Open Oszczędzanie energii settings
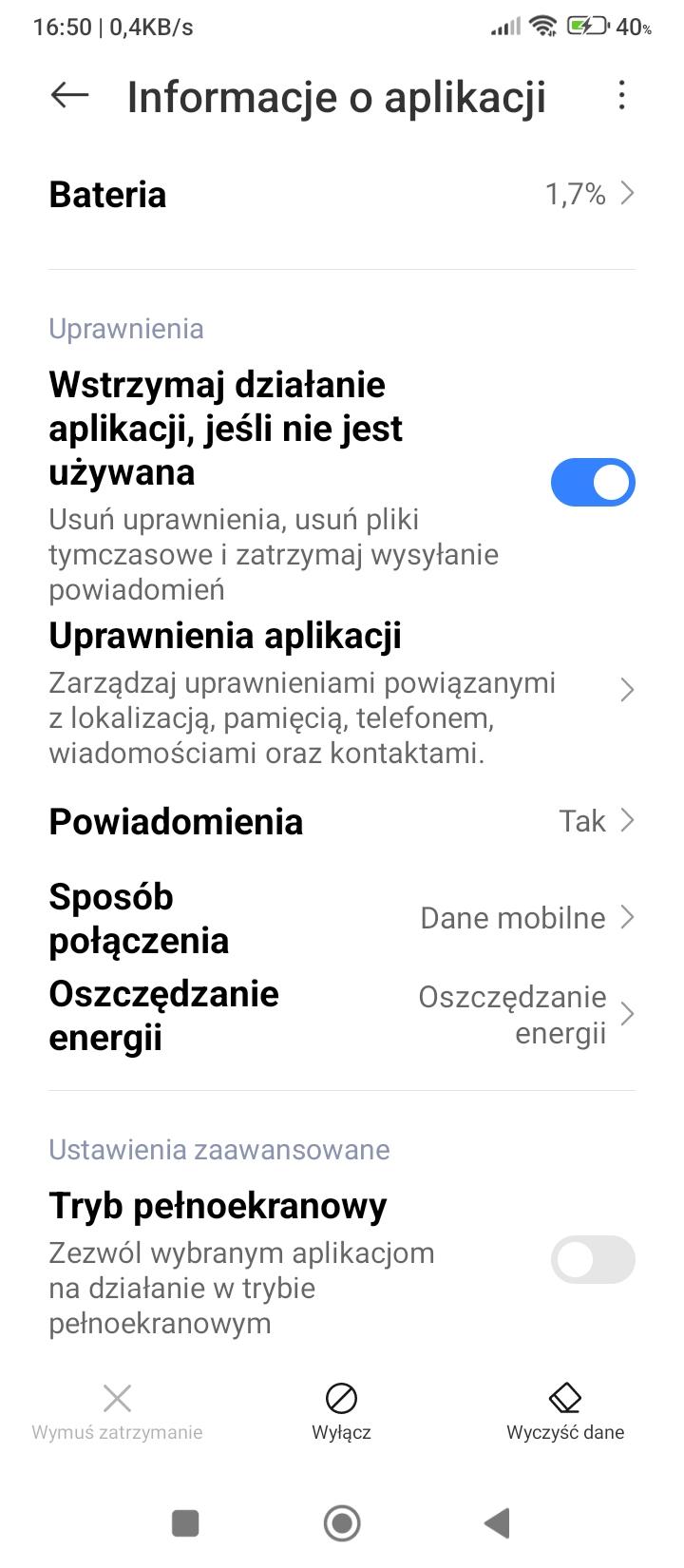Viewport: 684px width, 1568px height. tap(342, 1015)
